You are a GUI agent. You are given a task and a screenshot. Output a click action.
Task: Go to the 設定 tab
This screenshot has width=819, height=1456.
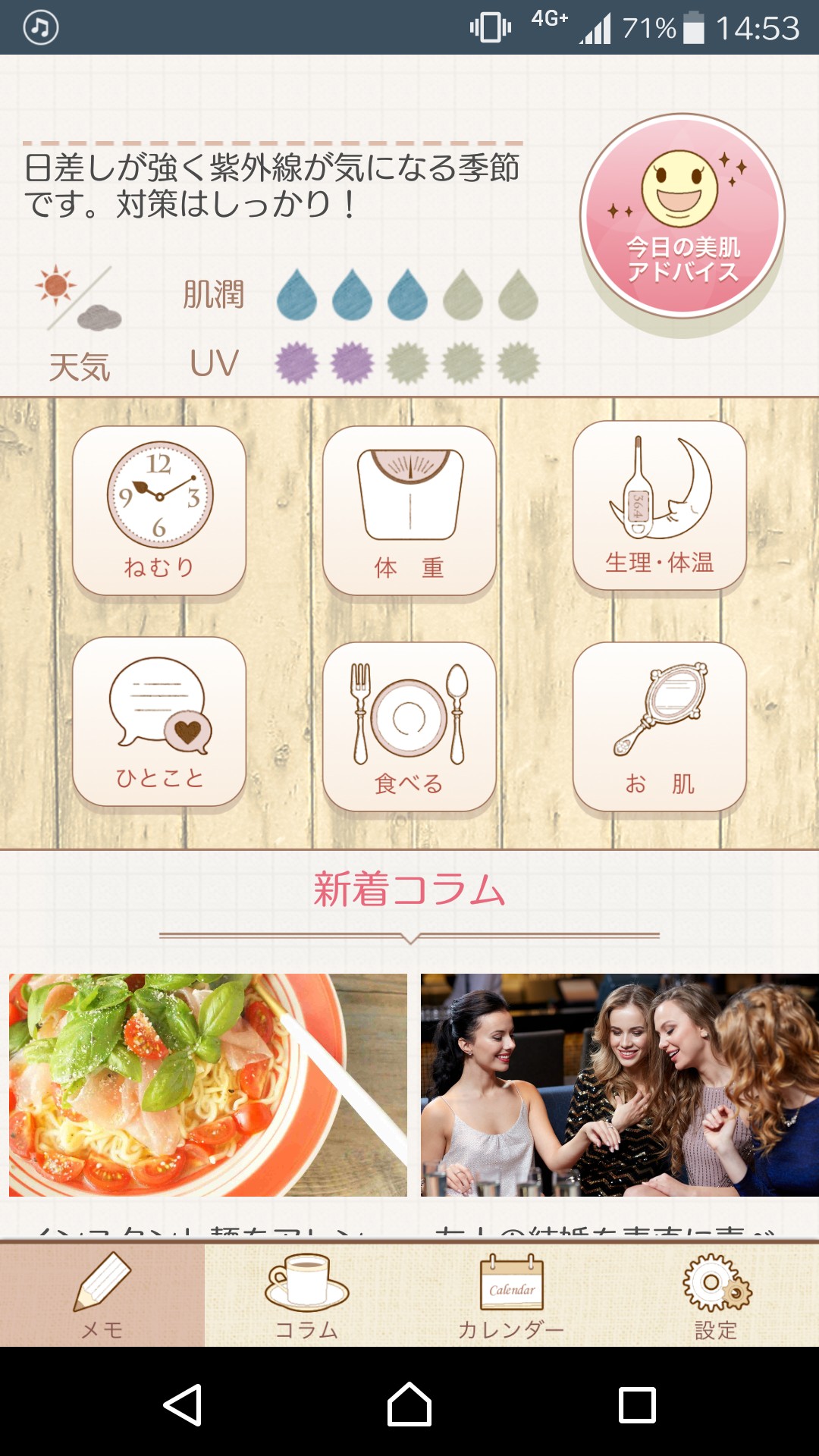pos(717,1295)
